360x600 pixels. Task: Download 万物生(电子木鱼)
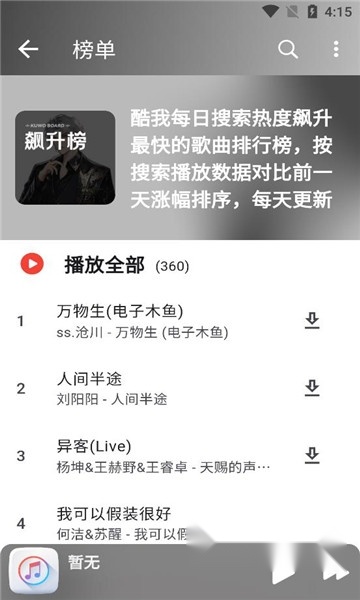pyautogui.click(x=312, y=321)
